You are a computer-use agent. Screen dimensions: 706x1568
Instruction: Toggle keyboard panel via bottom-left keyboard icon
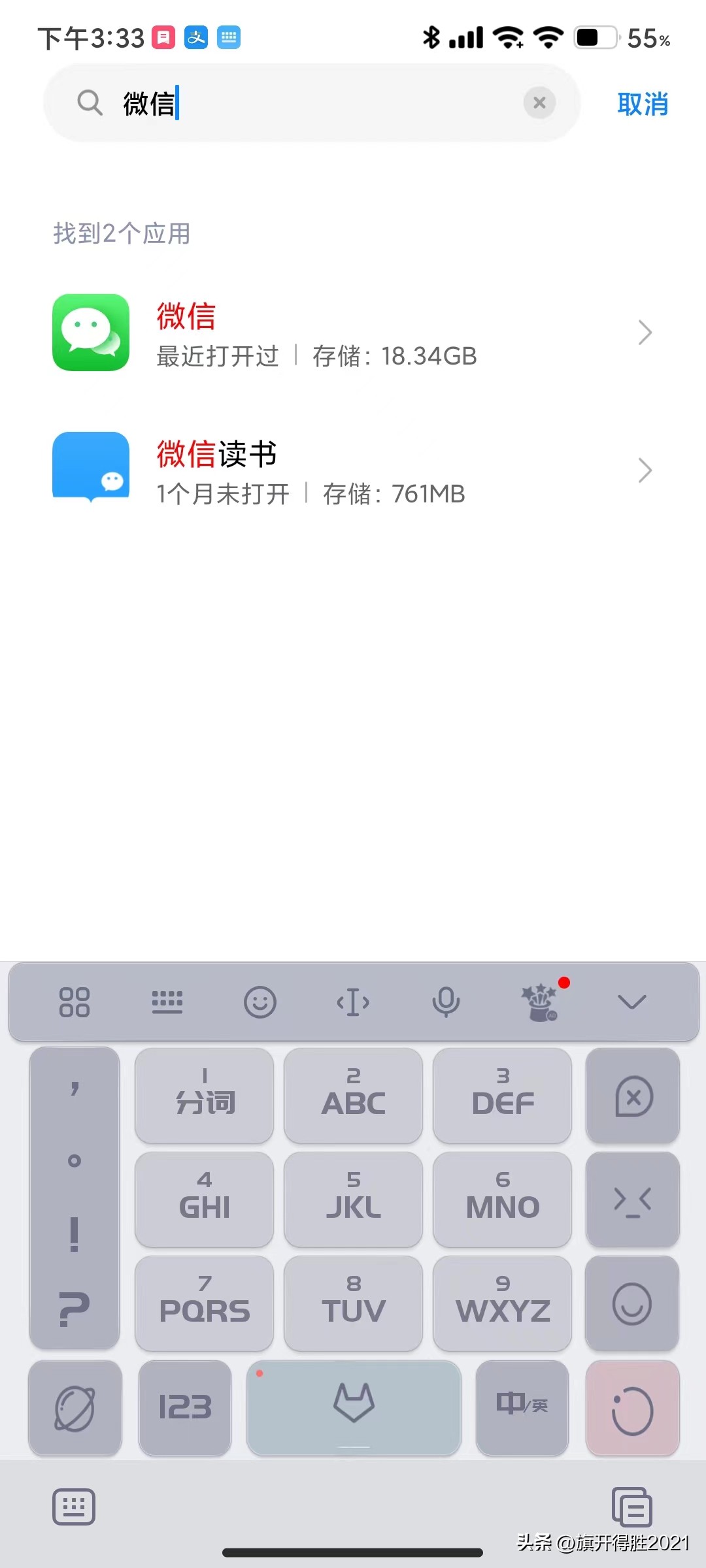click(74, 1507)
